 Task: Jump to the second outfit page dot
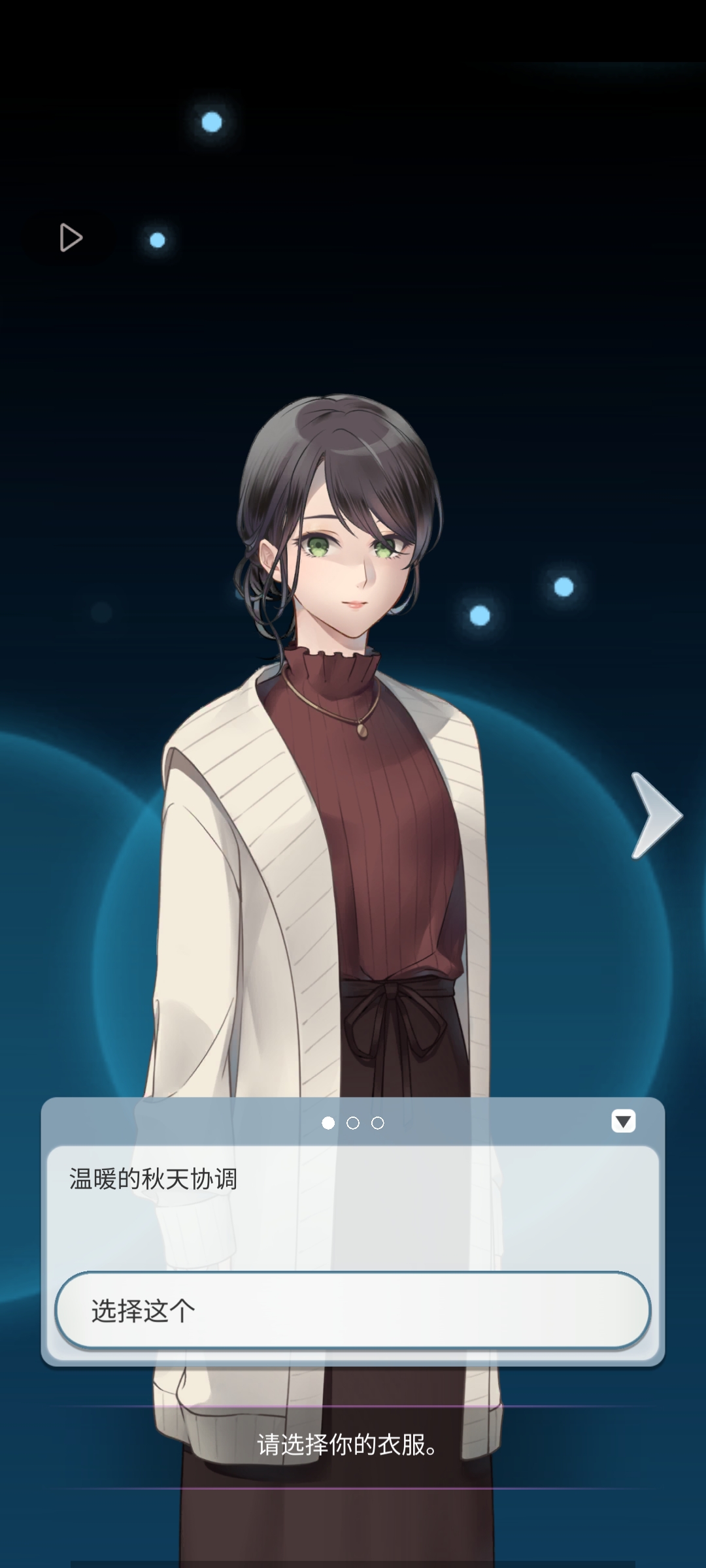[x=353, y=1123]
